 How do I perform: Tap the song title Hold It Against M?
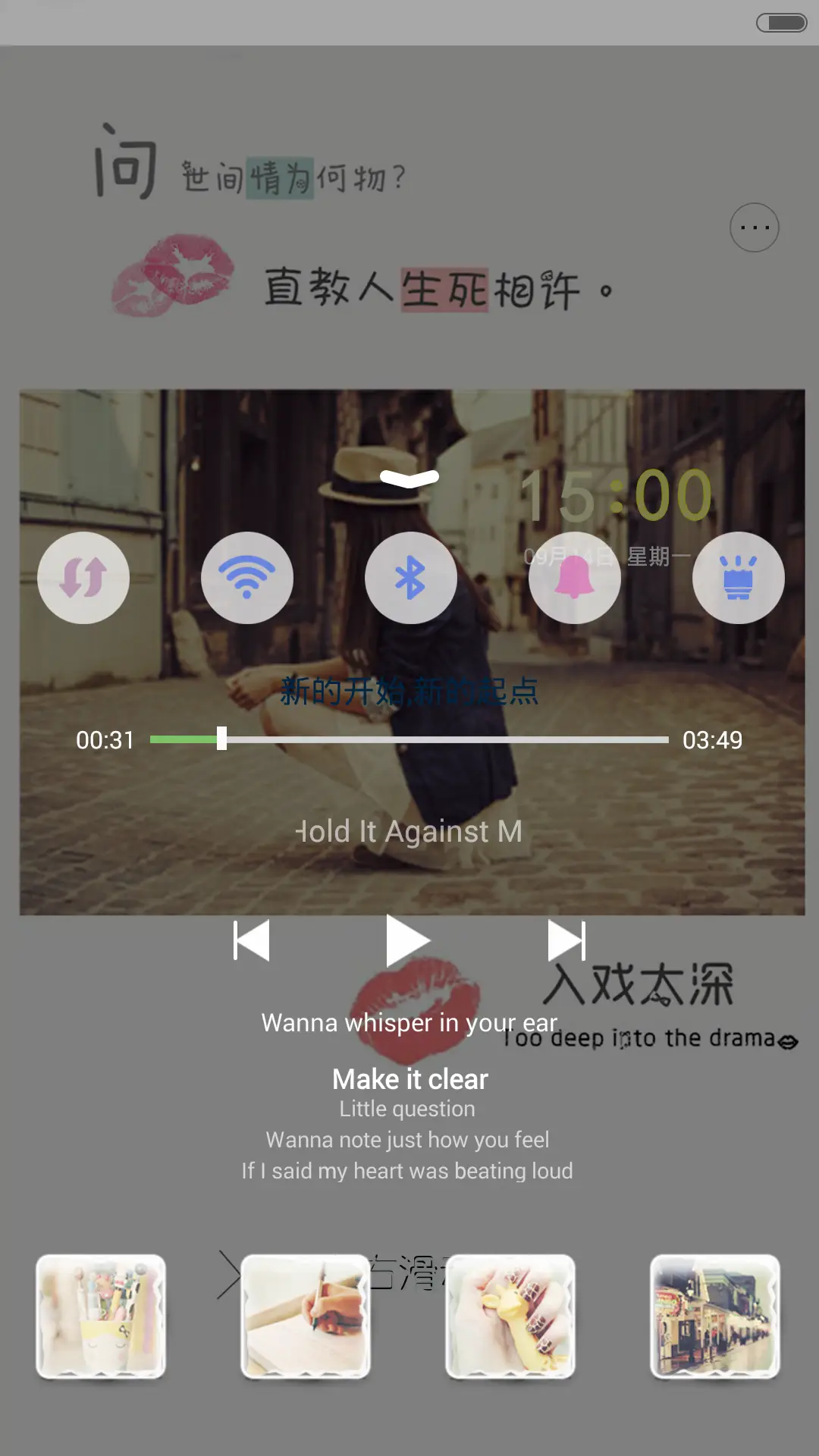tap(409, 831)
